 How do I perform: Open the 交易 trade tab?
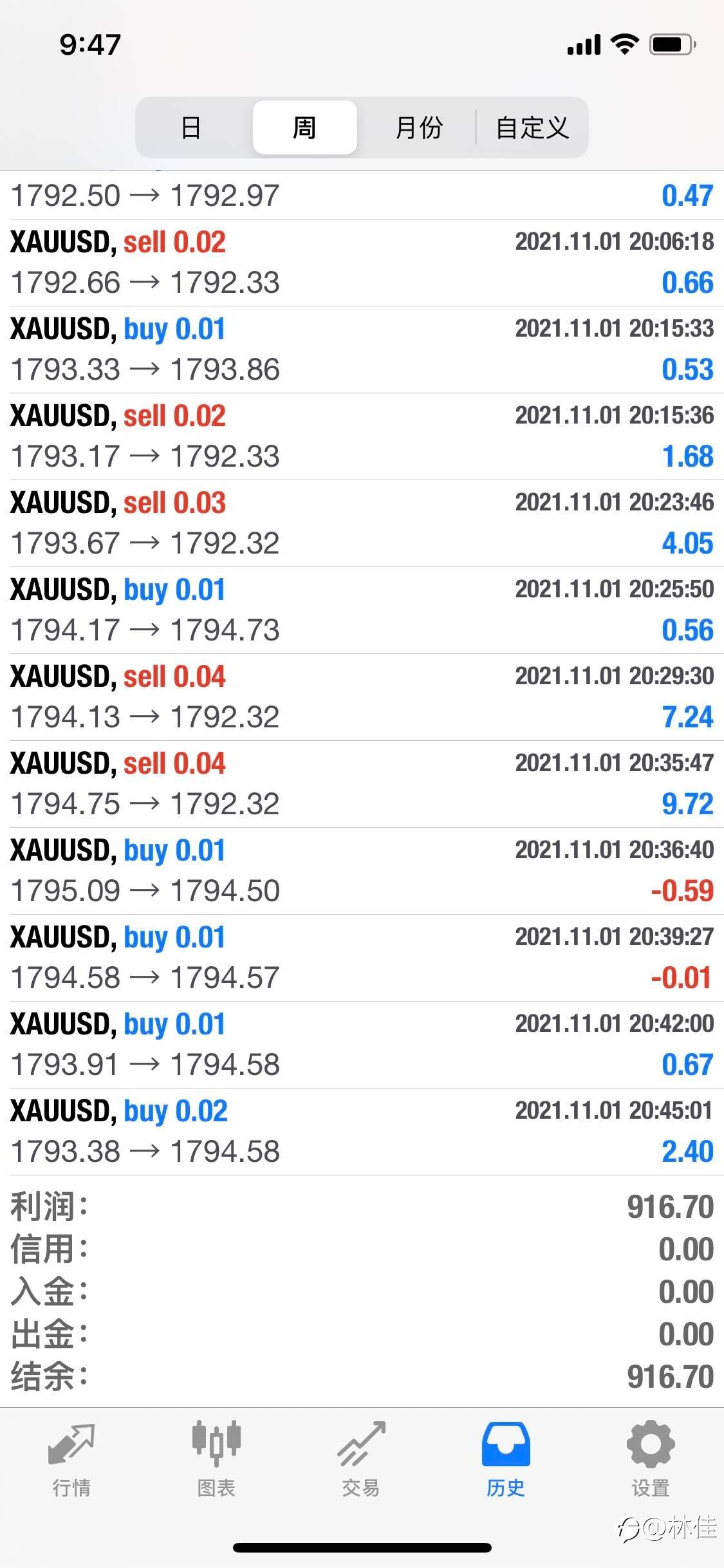361,1460
